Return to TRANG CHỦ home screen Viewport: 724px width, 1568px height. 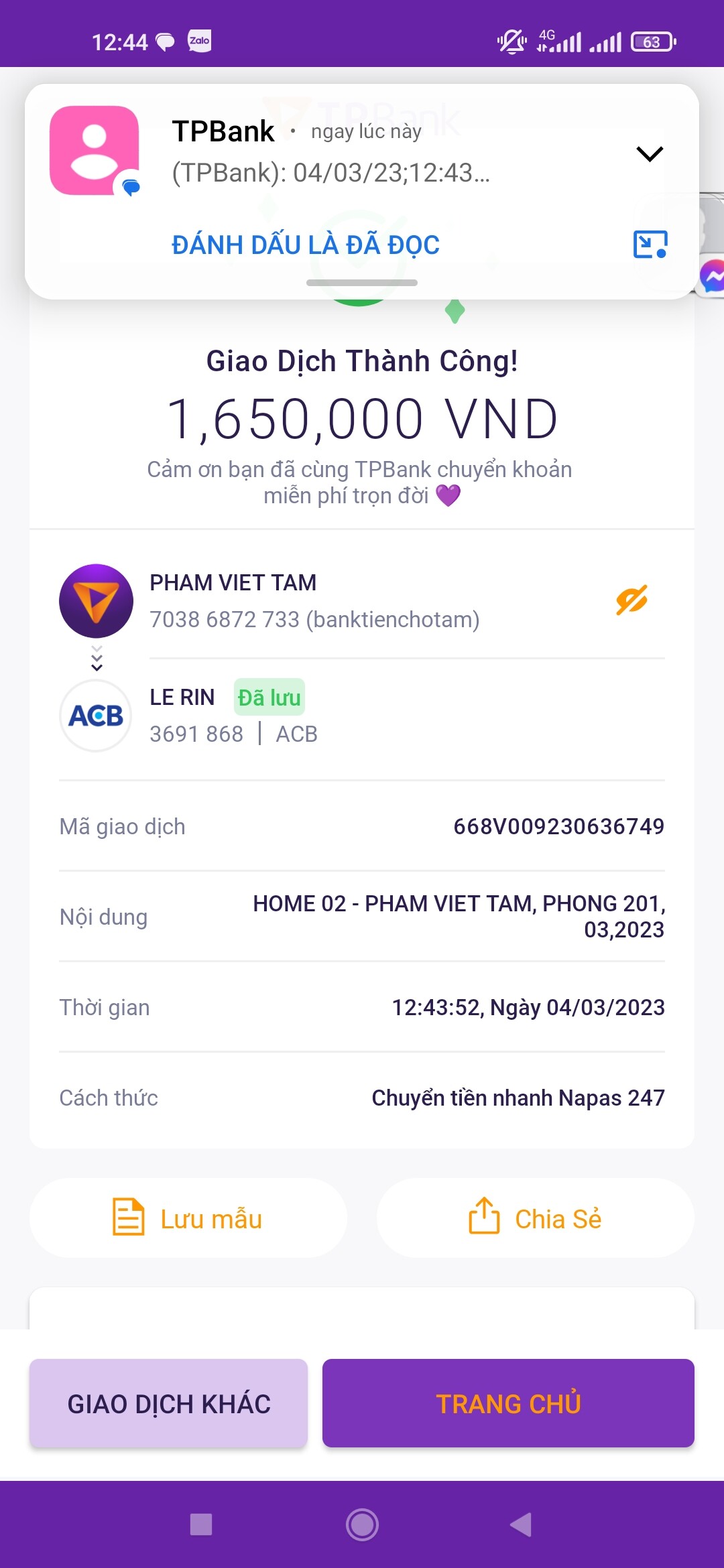coord(508,1403)
